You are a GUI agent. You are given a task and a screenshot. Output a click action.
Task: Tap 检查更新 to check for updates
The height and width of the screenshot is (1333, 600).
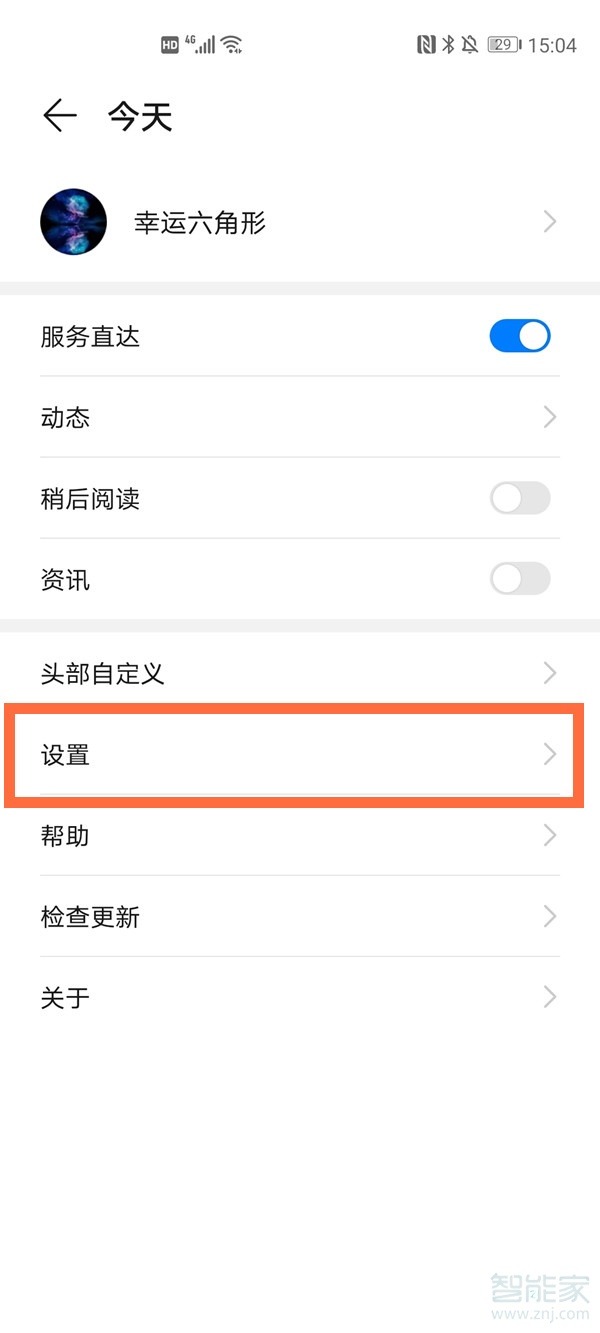coord(300,916)
